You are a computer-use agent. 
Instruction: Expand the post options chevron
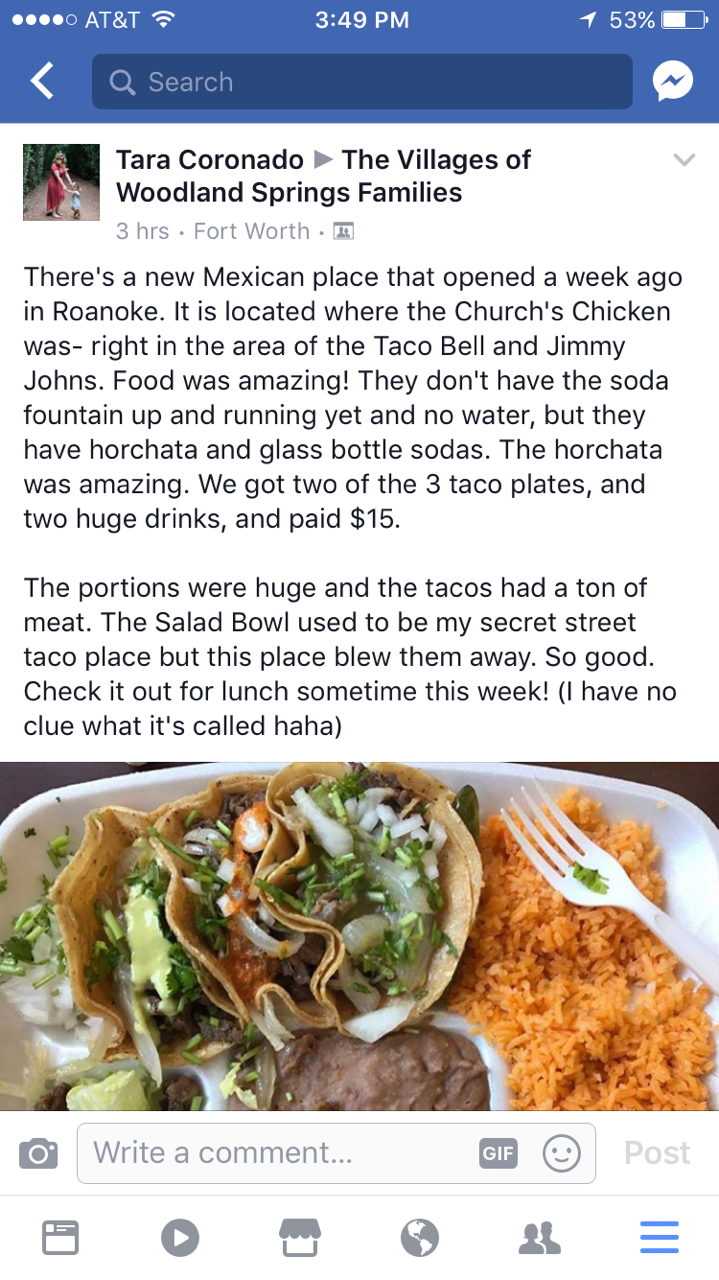click(x=684, y=160)
